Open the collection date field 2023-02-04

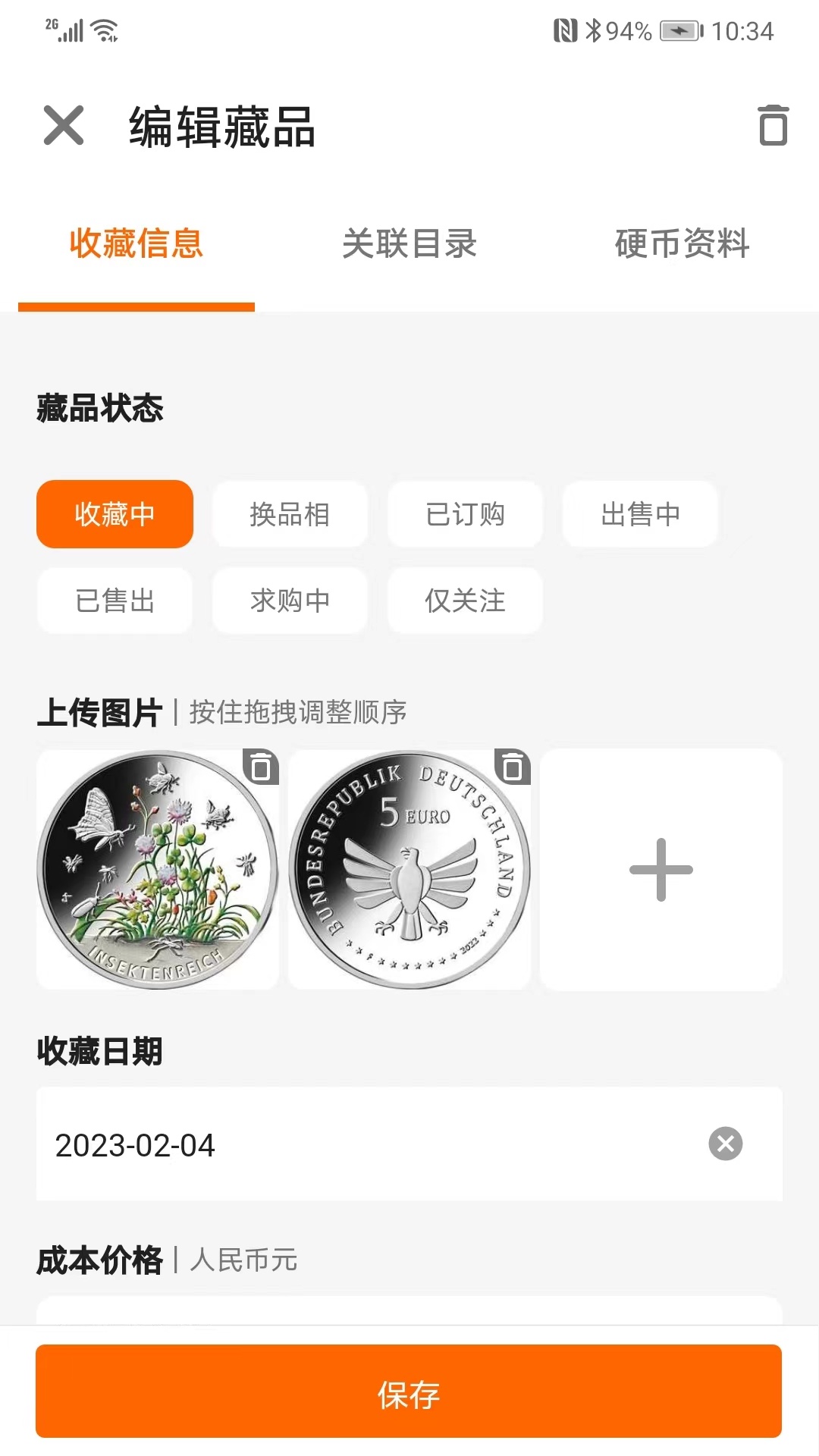coord(303,1145)
